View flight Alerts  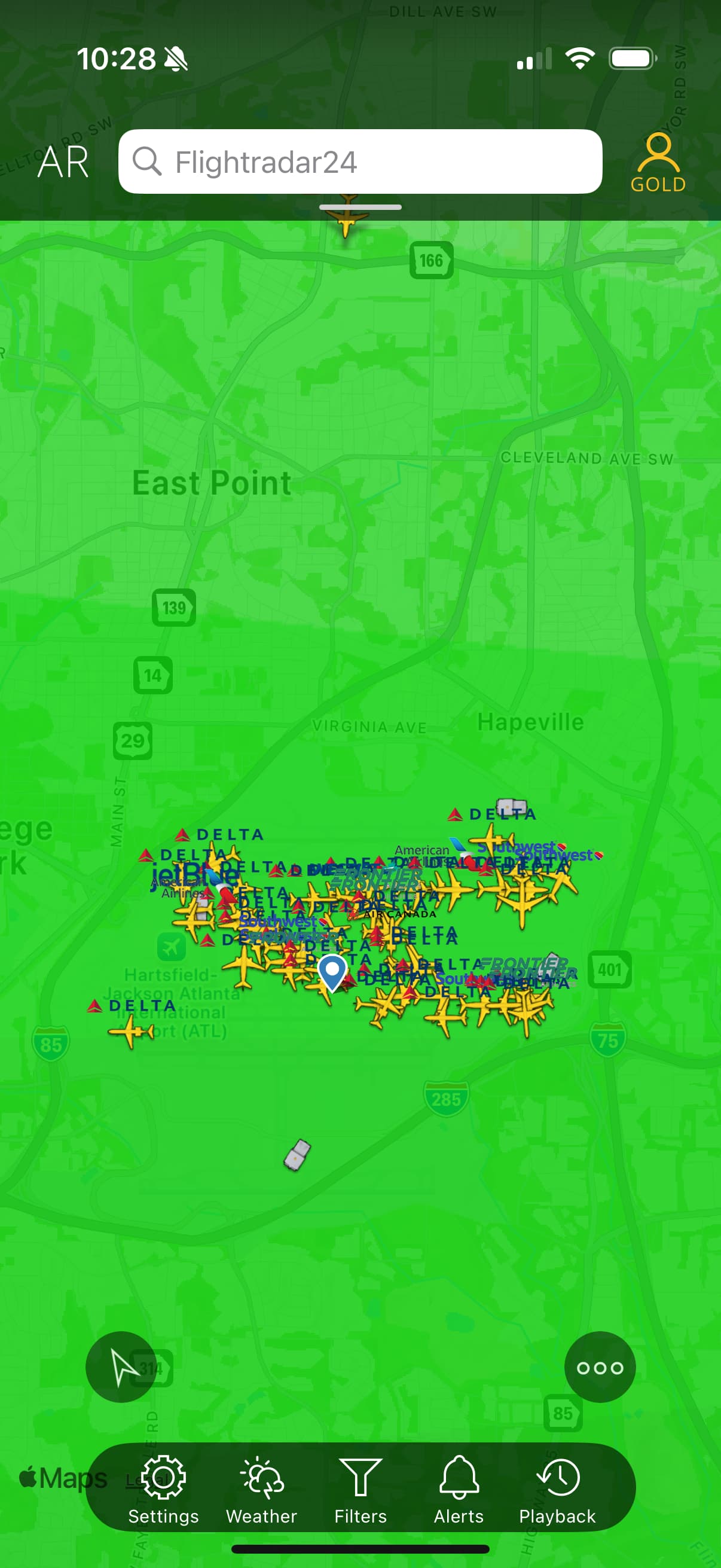pyautogui.click(x=459, y=1490)
